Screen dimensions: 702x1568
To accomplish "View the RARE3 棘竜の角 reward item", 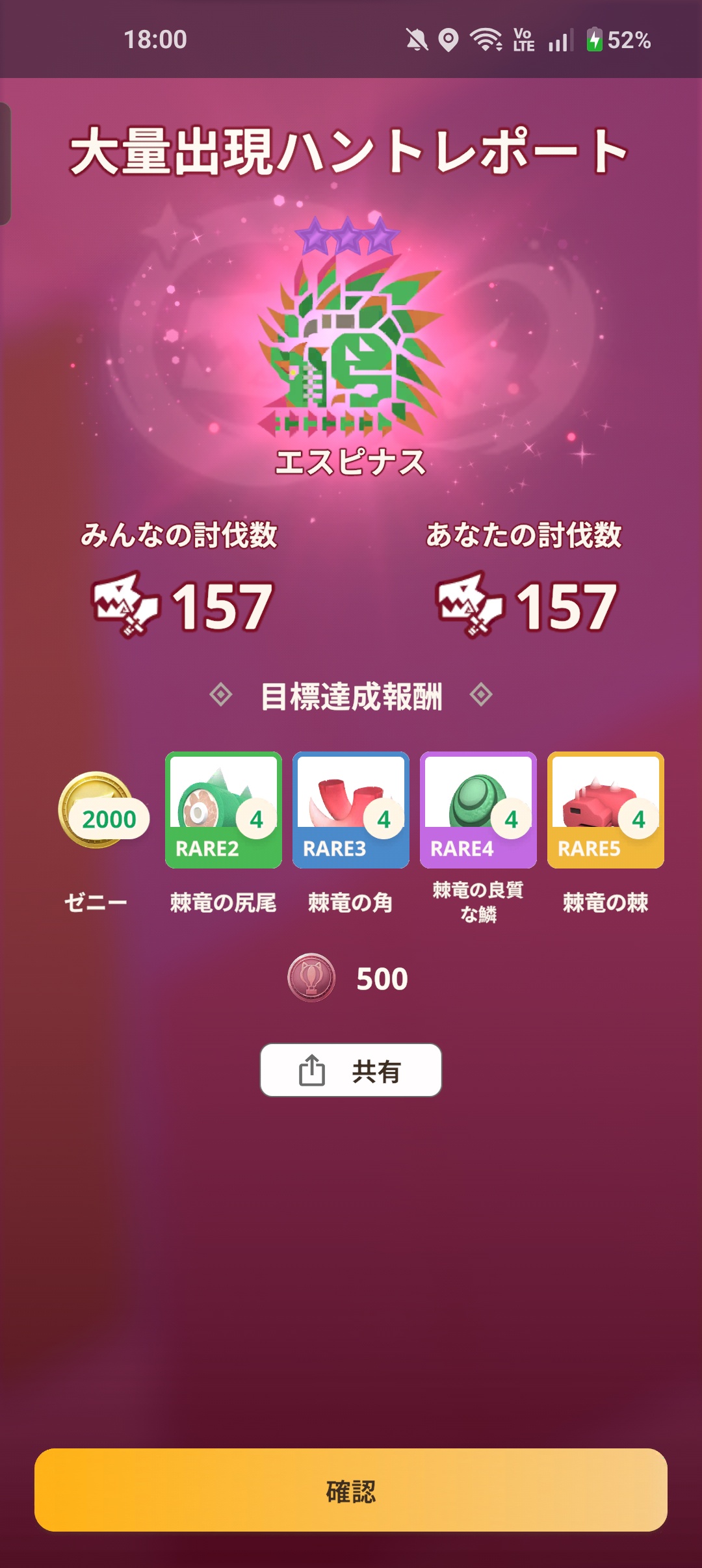I will (x=350, y=809).
